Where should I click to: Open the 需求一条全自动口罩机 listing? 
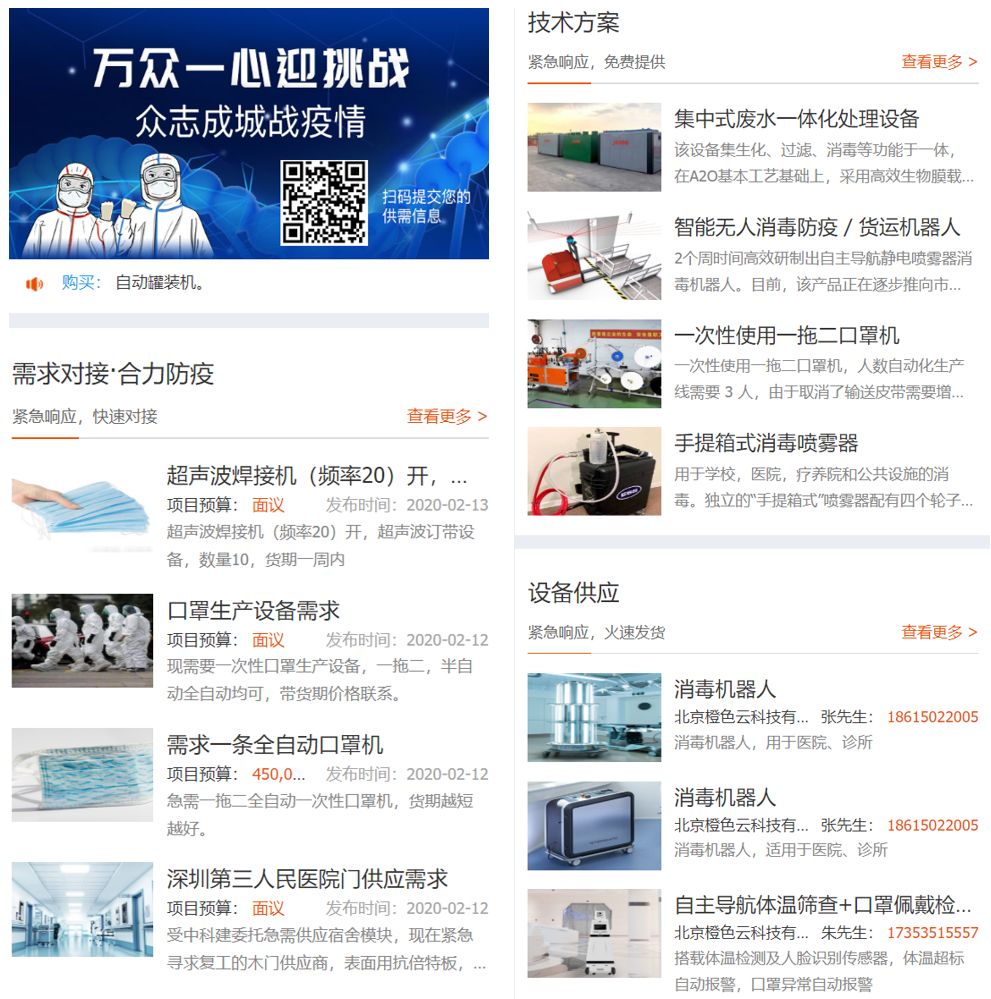274,745
